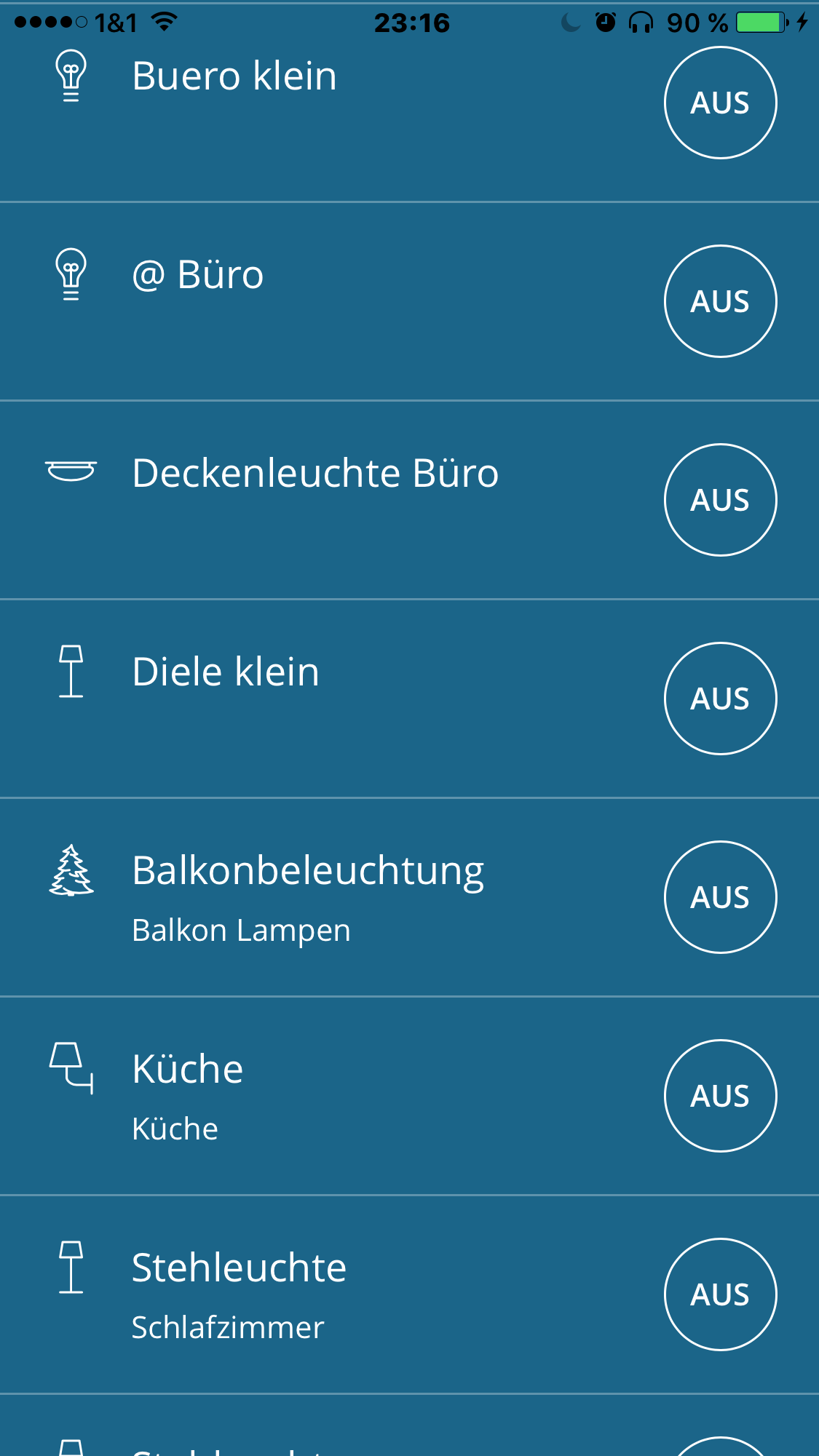The width and height of the screenshot is (819, 1456).
Task: Turn on the Küche lamp
Action: 720,1096
